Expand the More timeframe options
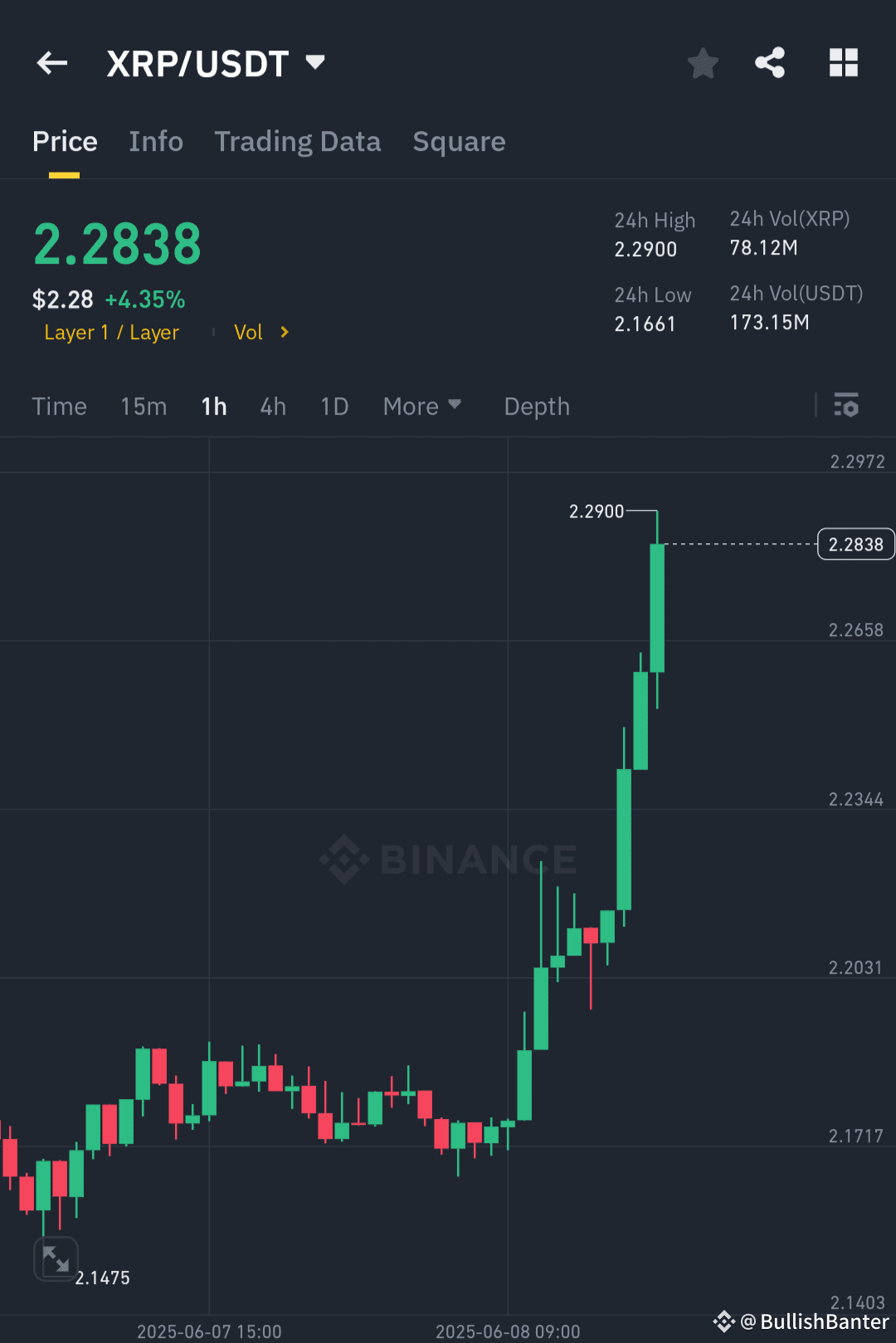This screenshot has width=896, height=1343. tap(422, 406)
